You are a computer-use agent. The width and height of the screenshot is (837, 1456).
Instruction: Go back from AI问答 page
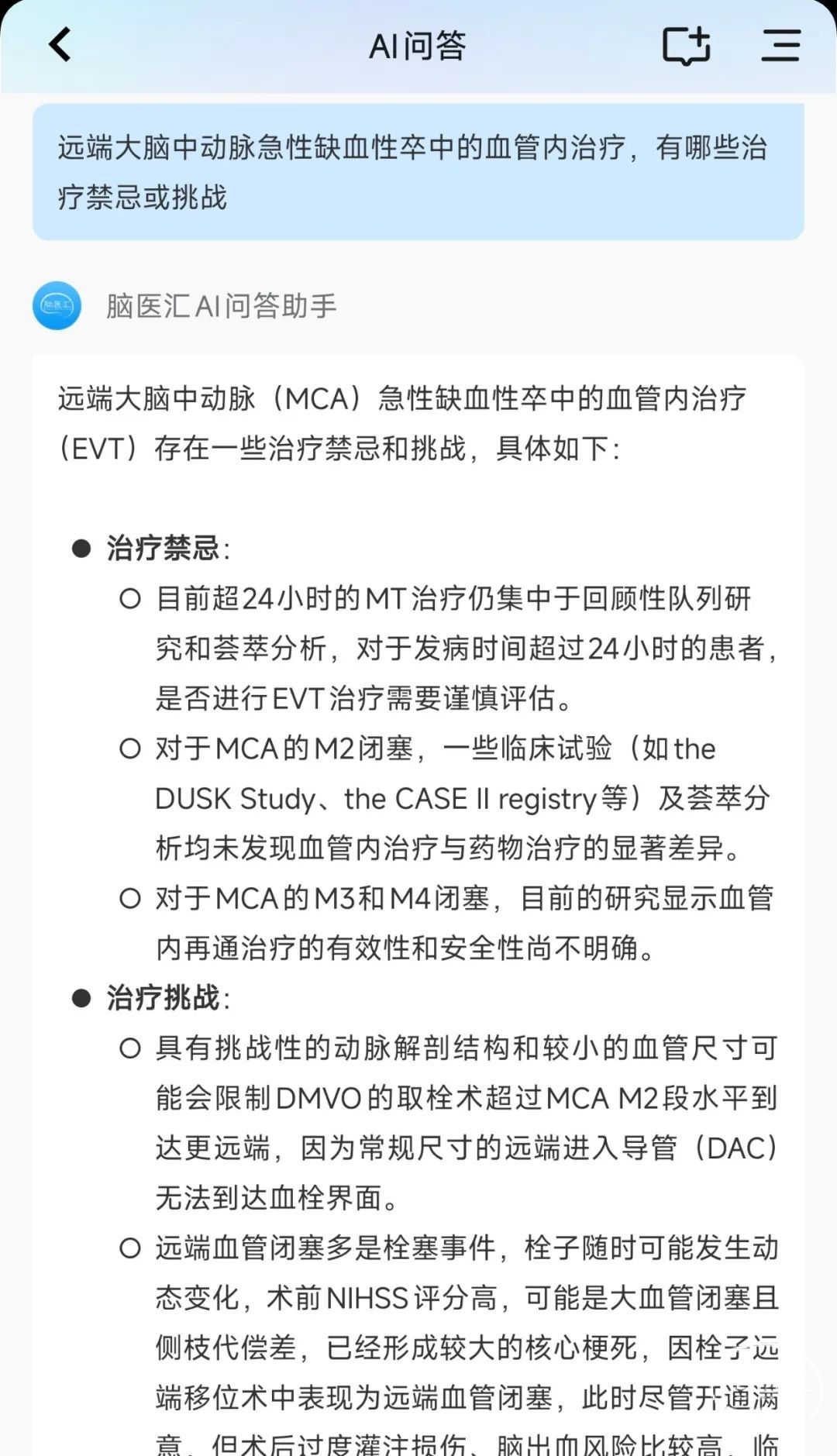point(60,45)
